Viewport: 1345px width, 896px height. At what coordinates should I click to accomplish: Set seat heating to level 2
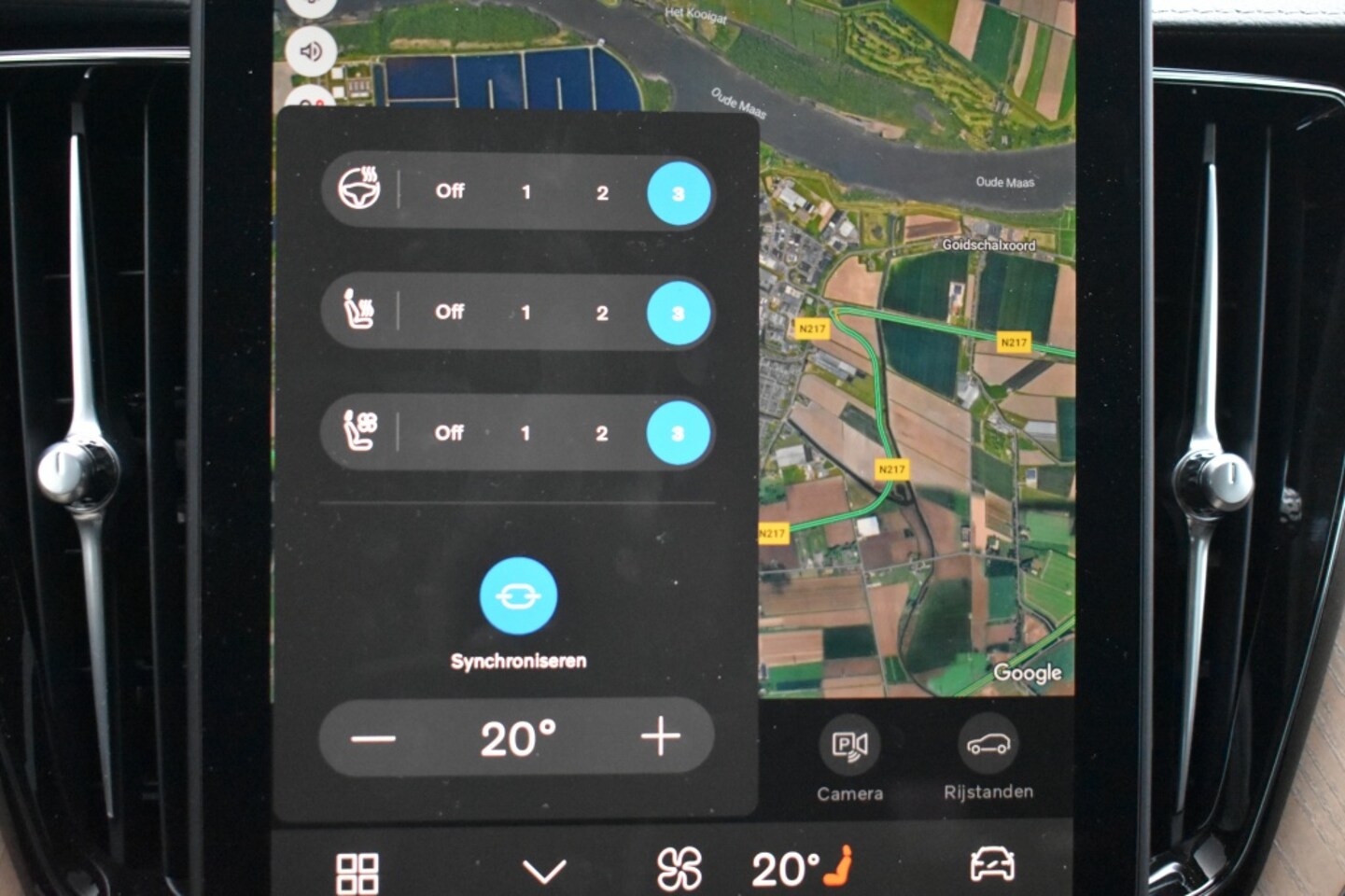pos(602,314)
